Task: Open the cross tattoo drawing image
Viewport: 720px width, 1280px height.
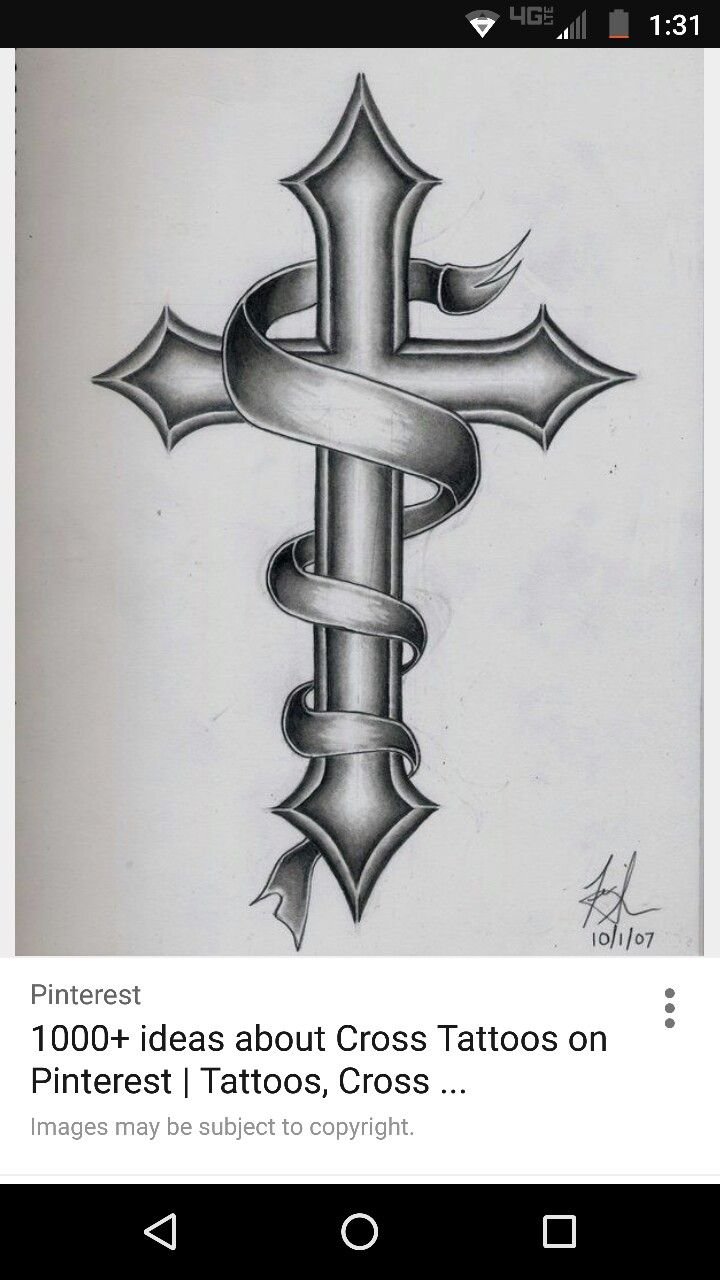Action: pyautogui.click(x=360, y=502)
